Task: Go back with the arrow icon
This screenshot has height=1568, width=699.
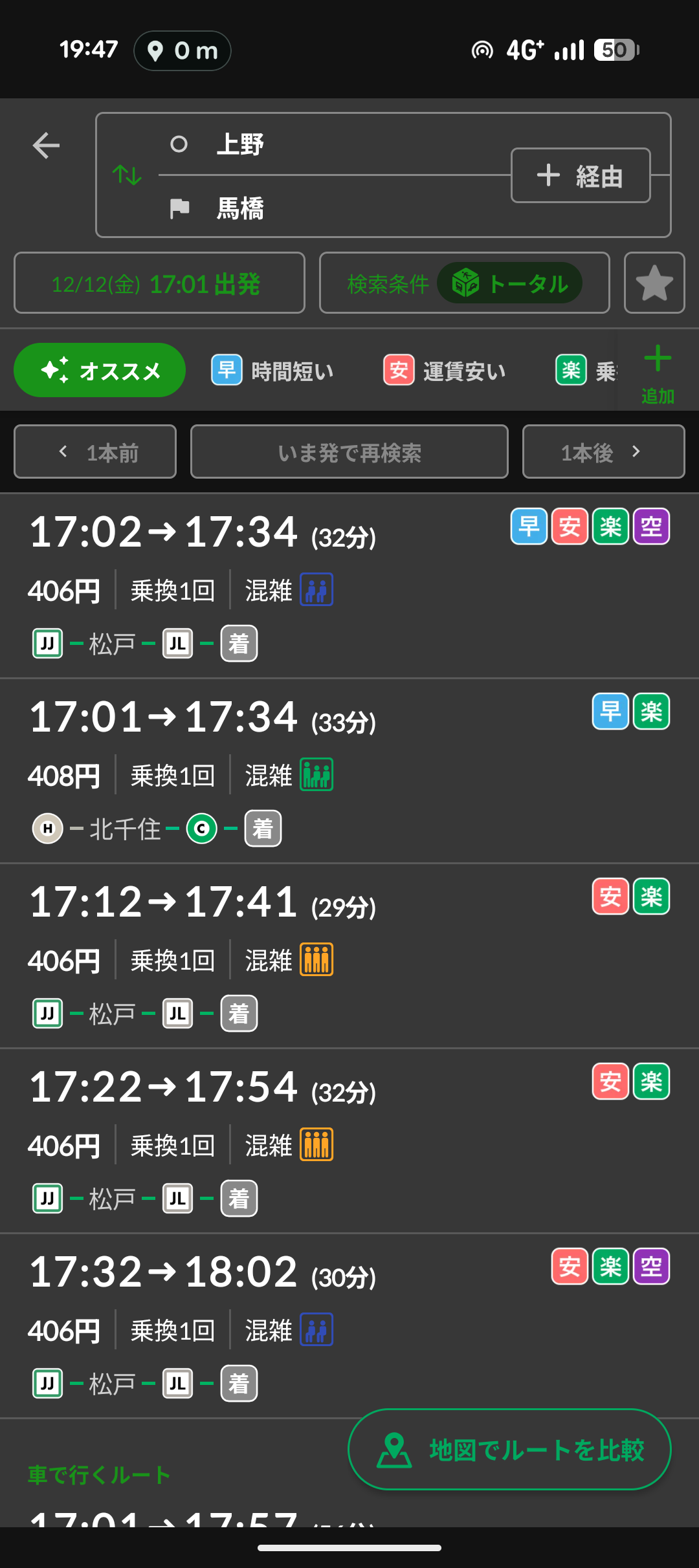Action: tap(46, 145)
